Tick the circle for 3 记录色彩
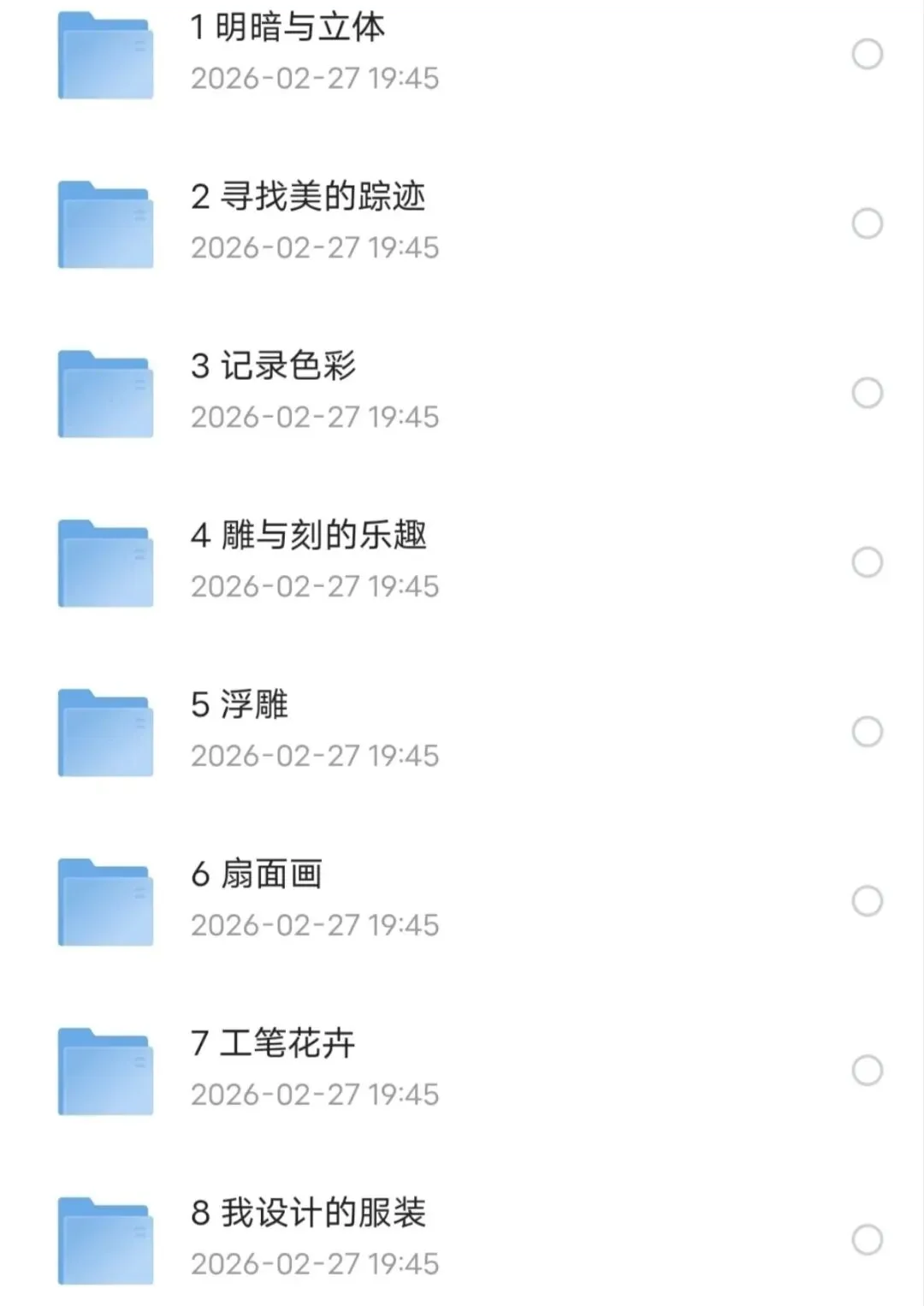This screenshot has height=1306, width=924. pyautogui.click(x=867, y=393)
